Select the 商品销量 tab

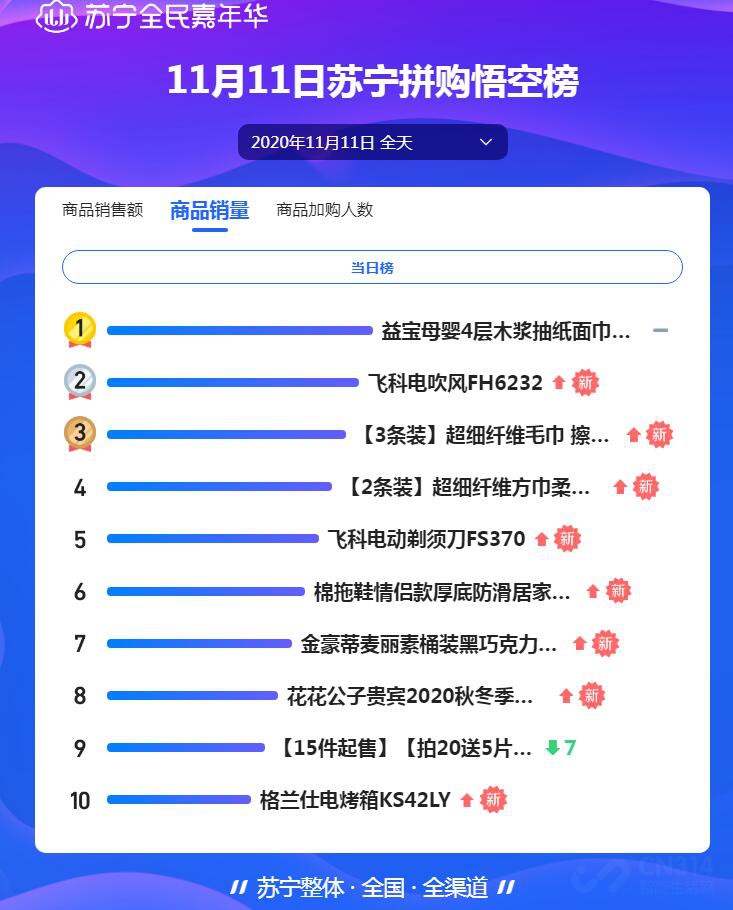click(x=210, y=210)
